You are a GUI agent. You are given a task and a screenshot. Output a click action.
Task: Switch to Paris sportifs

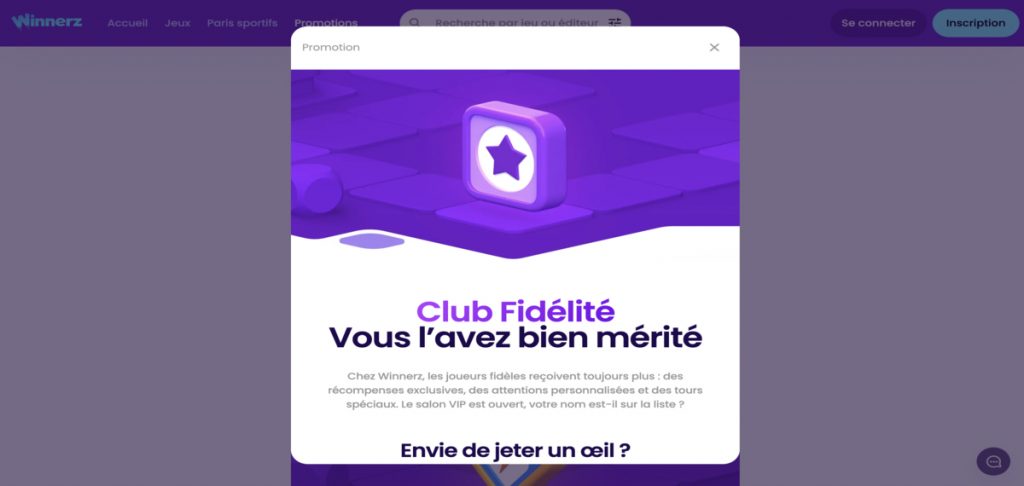[242, 23]
